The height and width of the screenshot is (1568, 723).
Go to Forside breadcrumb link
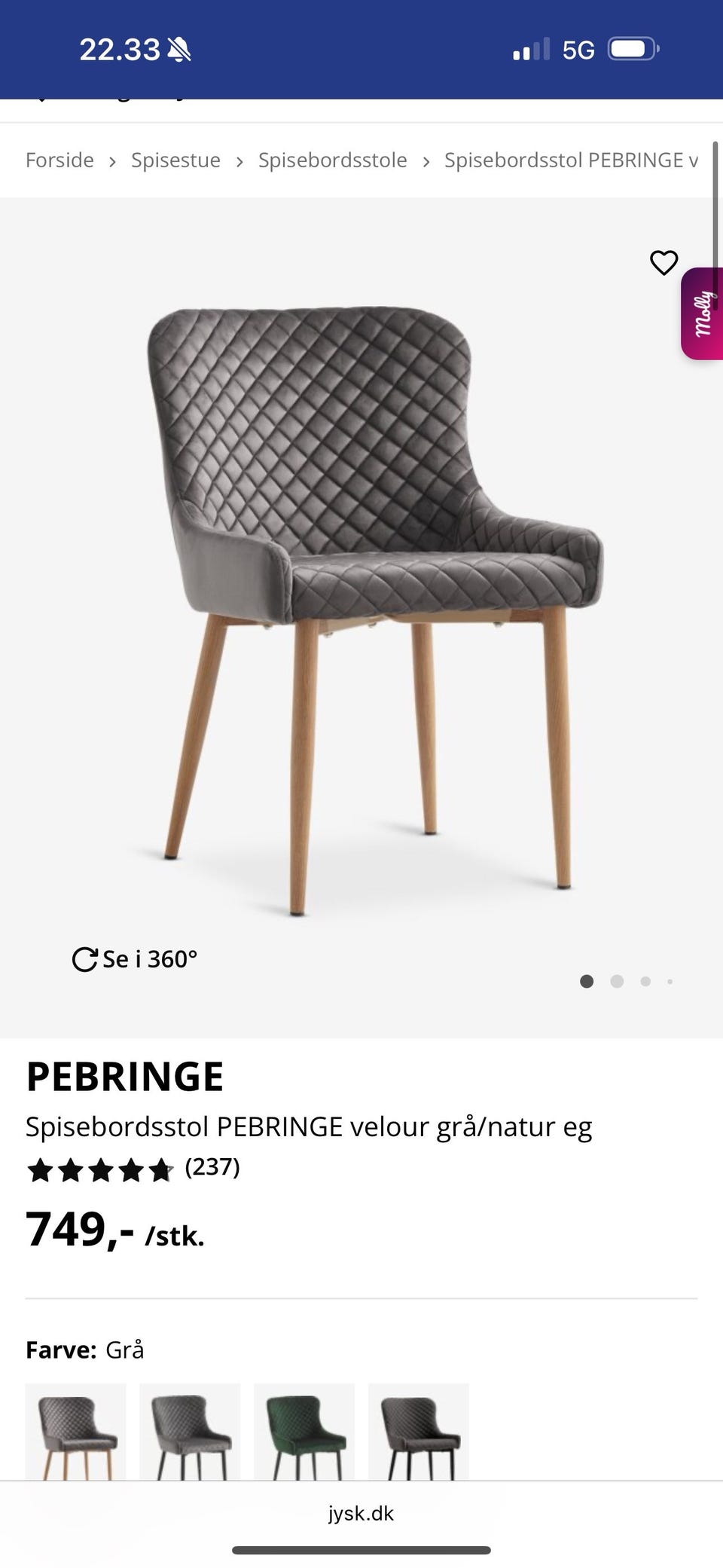click(59, 160)
